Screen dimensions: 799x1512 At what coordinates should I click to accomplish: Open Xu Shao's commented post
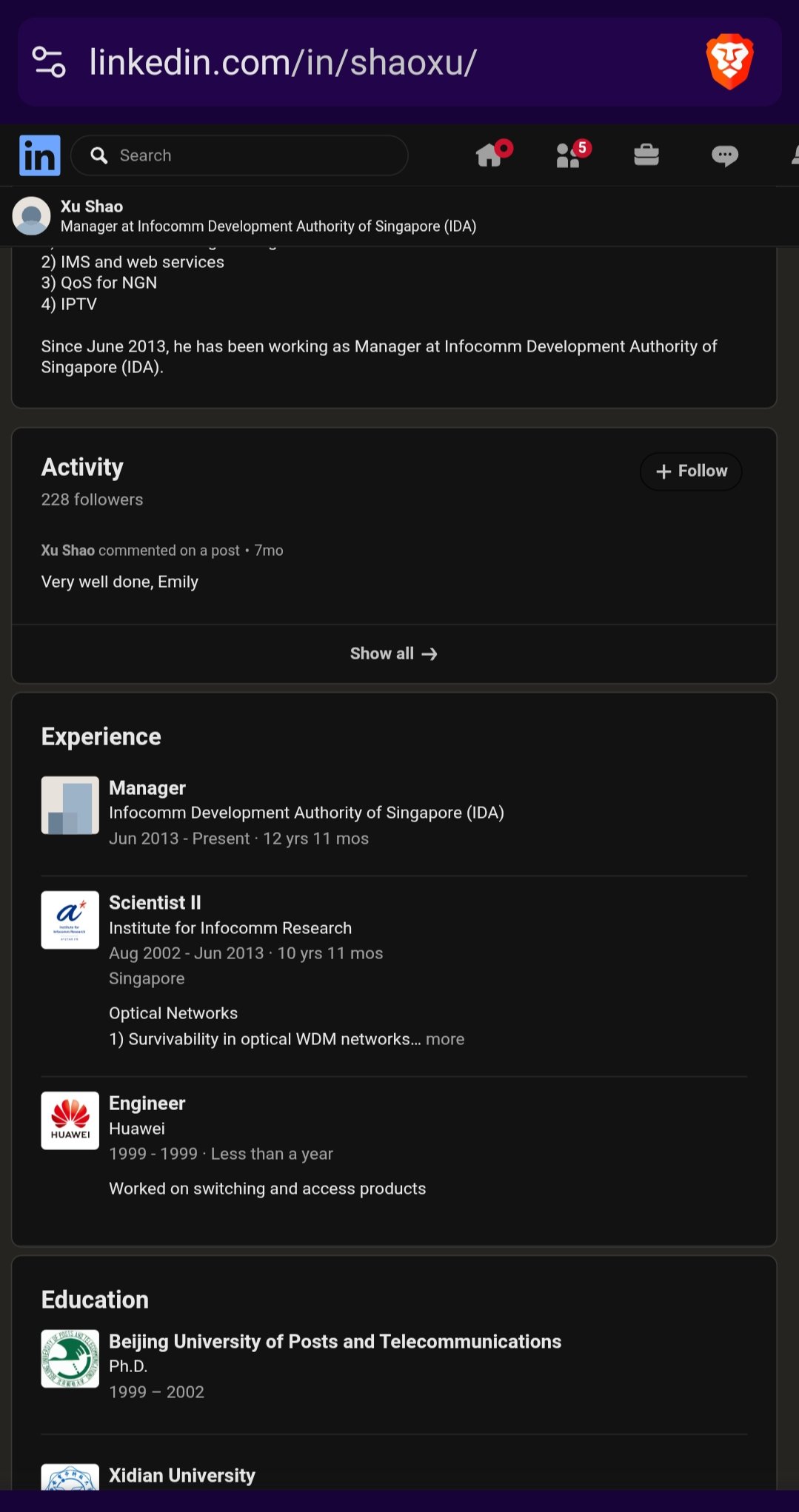(120, 582)
